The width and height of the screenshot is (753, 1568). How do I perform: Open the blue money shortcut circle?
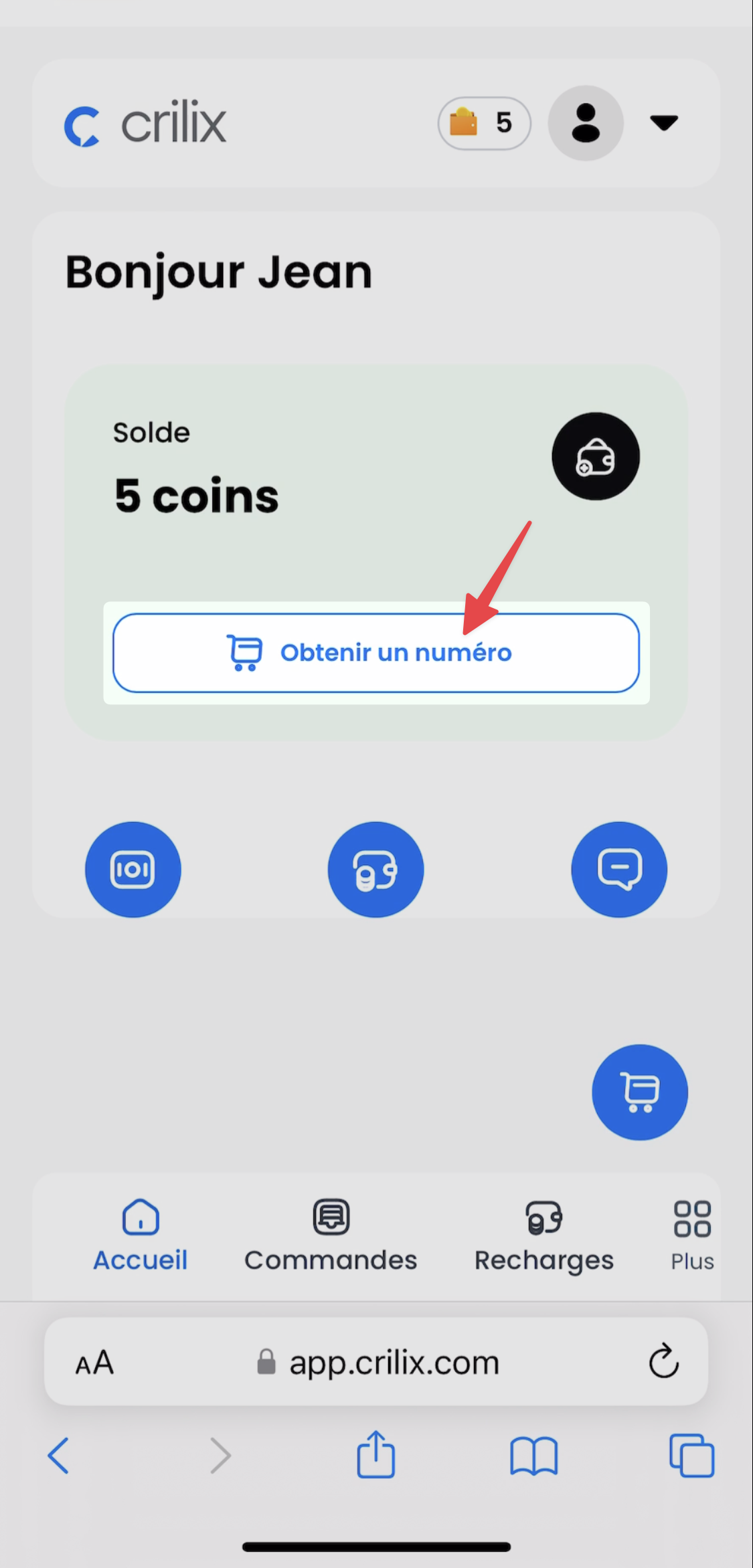pos(133,869)
